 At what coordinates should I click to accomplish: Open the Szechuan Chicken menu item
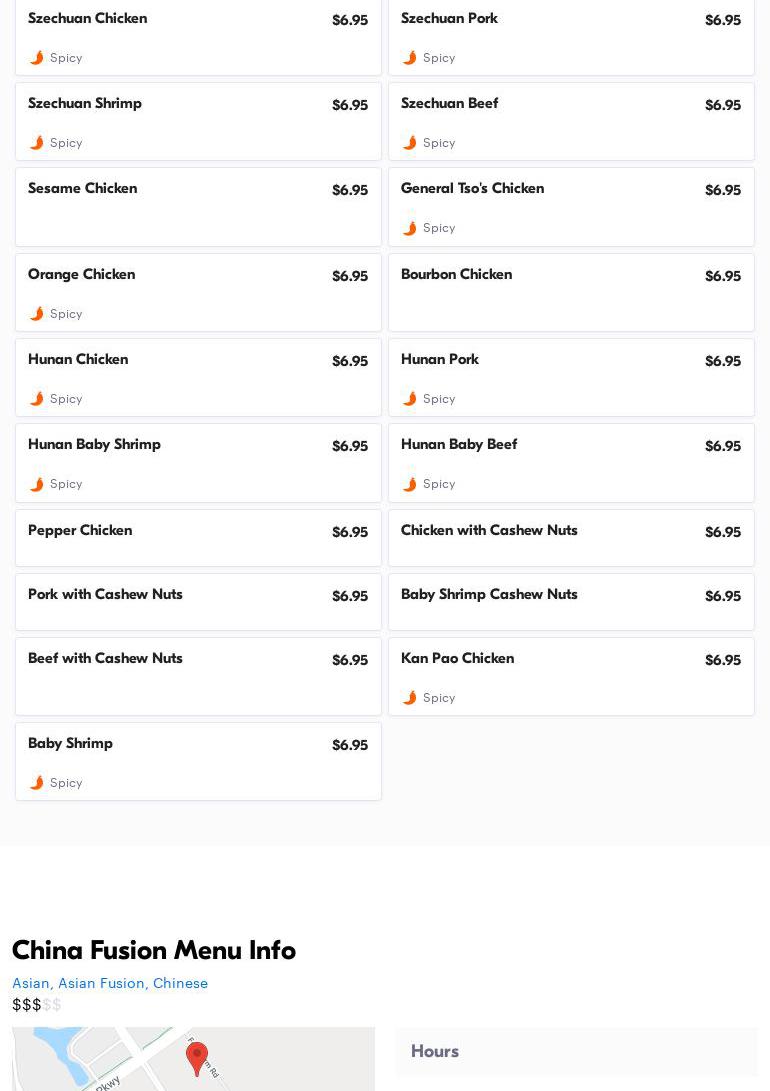point(198,36)
